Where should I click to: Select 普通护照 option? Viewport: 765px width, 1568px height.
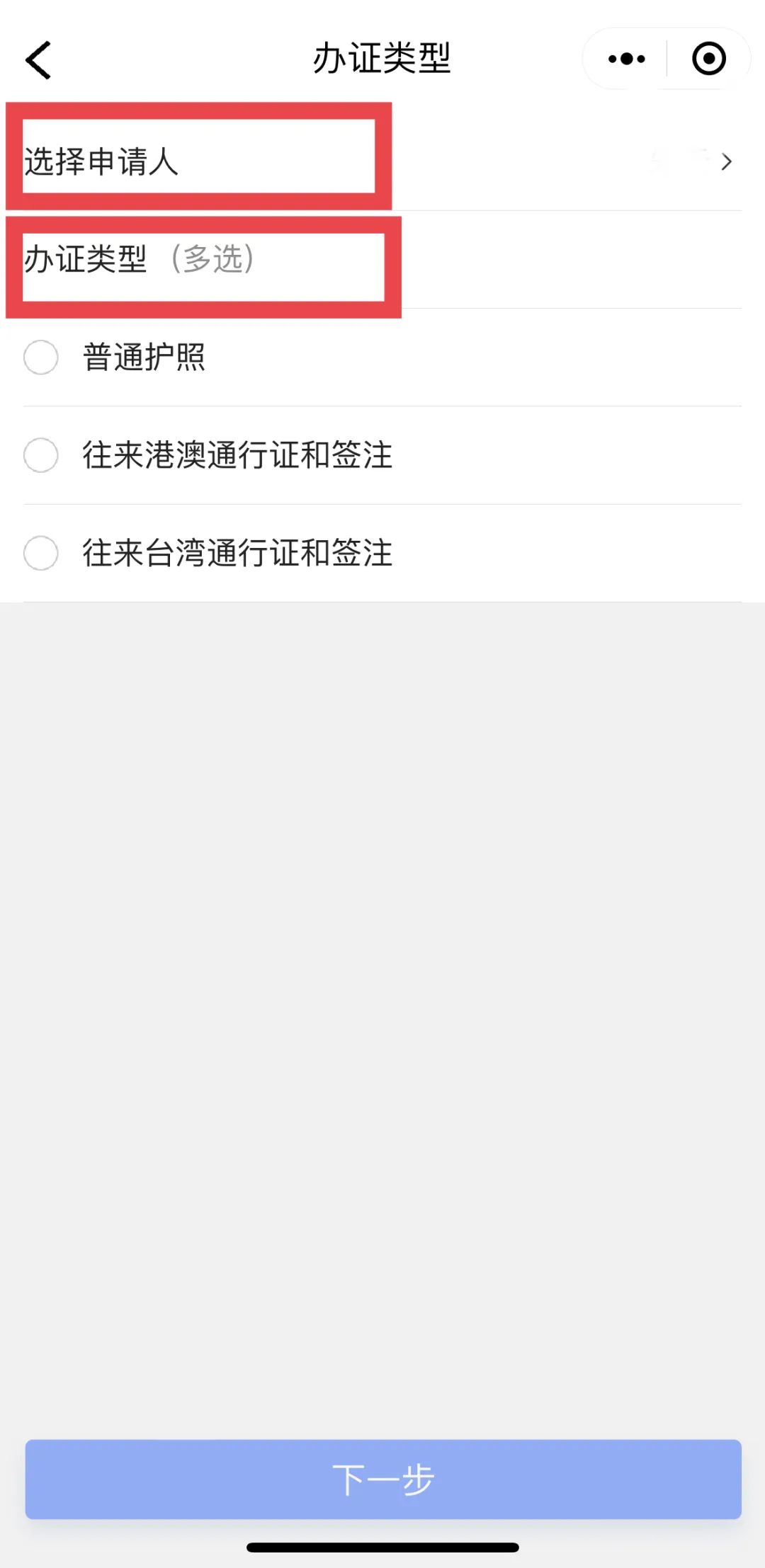click(41, 357)
